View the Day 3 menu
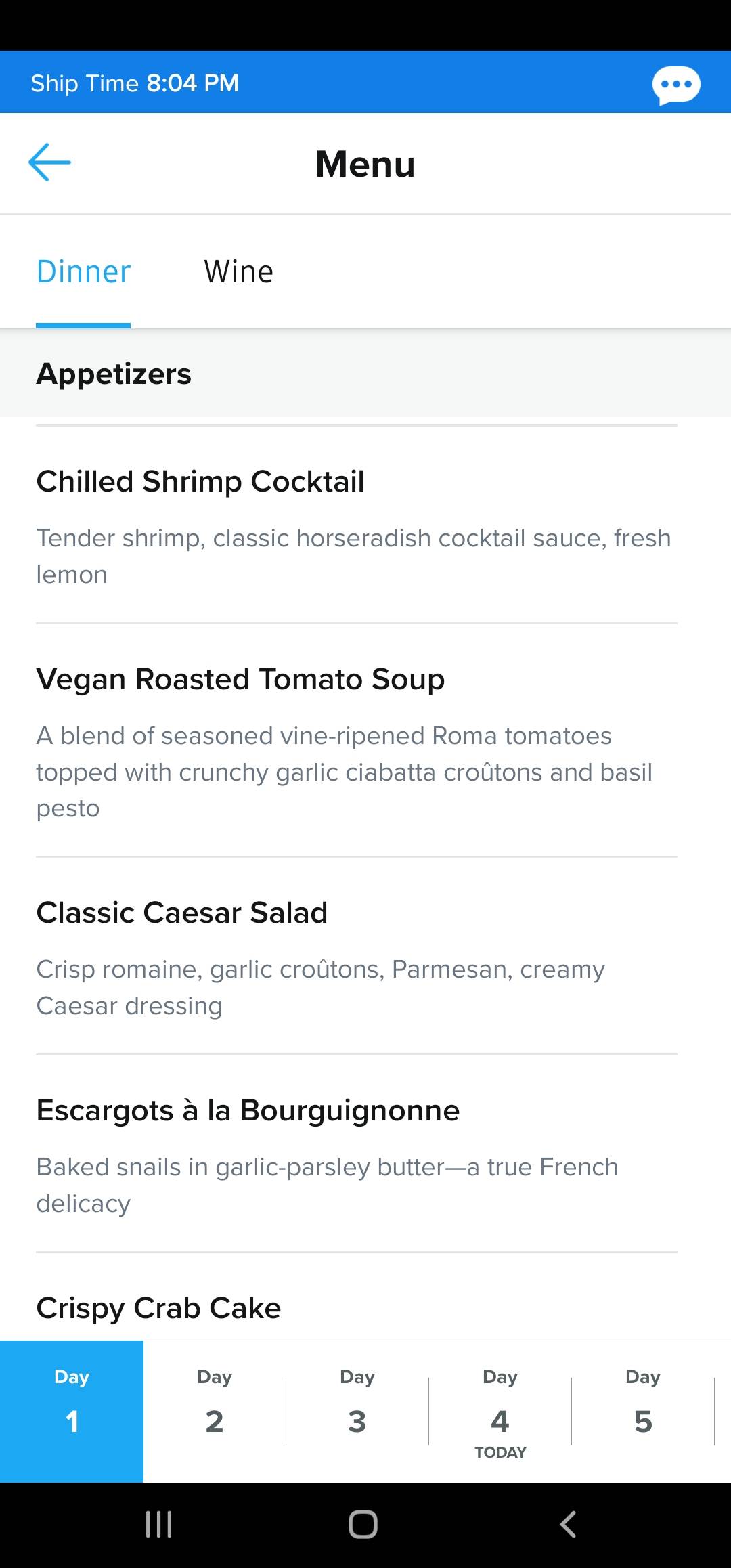Screen dimensions: 731x1568 tap(357, 1412)
